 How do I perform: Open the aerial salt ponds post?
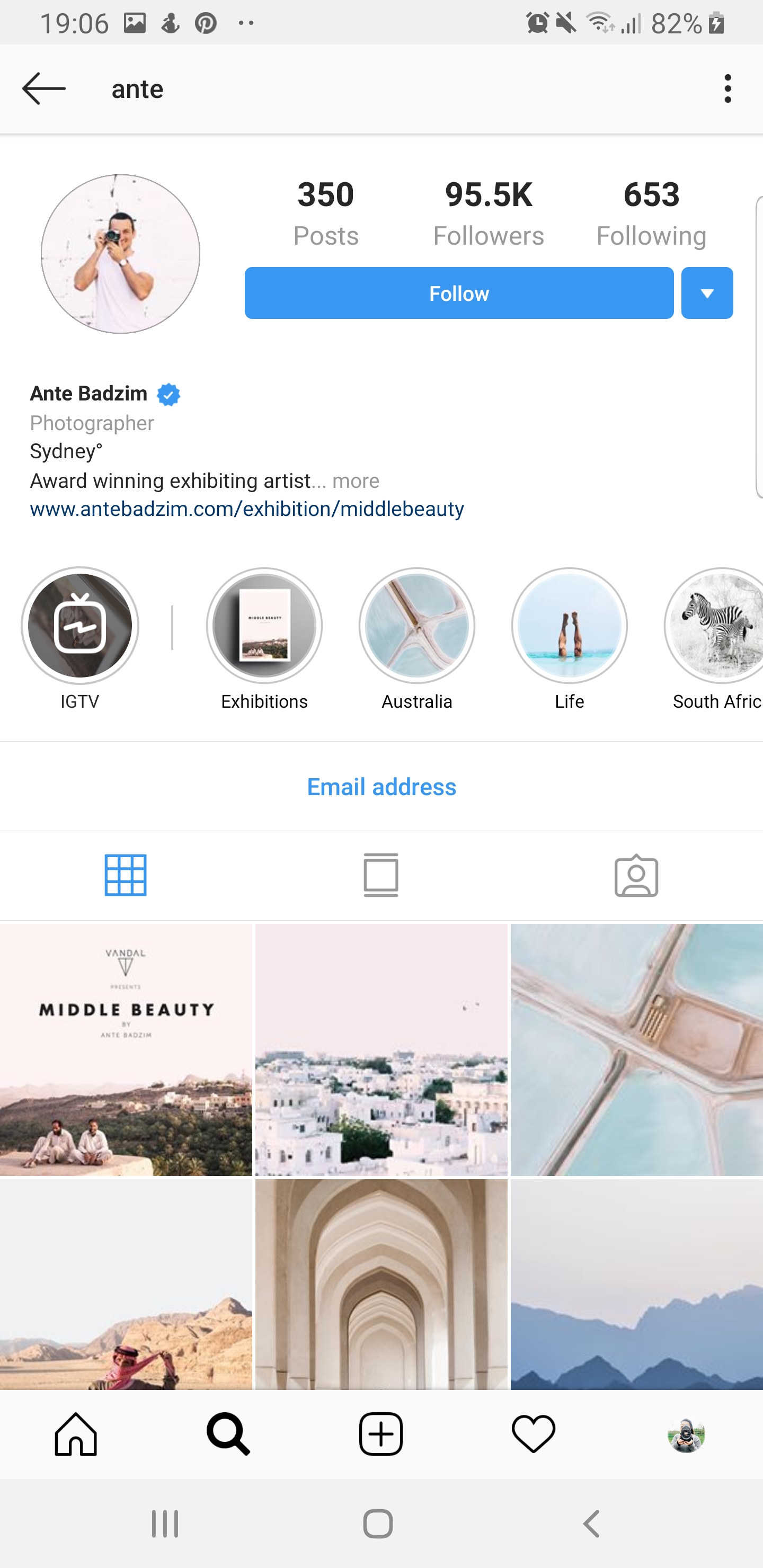[636, 1049]
